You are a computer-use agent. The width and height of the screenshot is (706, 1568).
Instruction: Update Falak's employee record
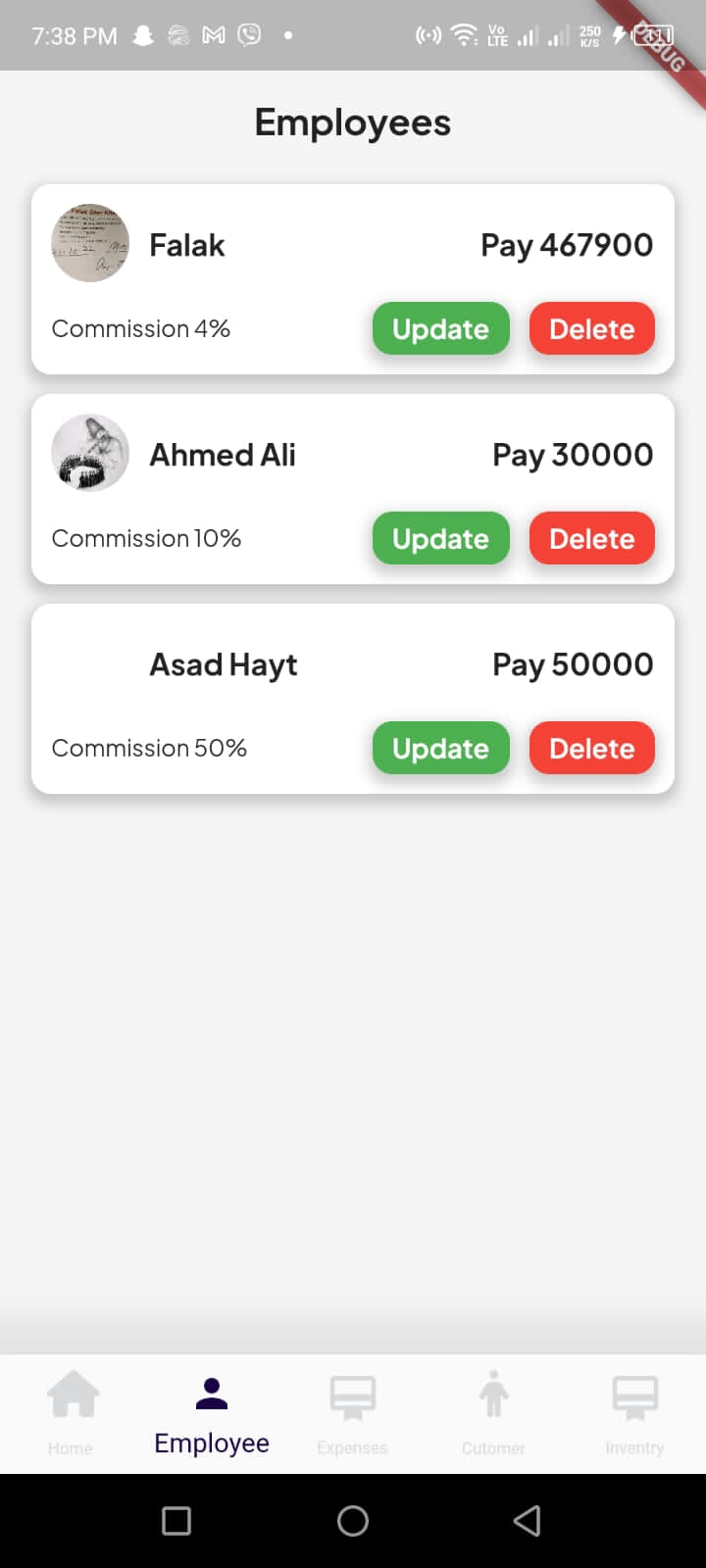click(441, 328)
